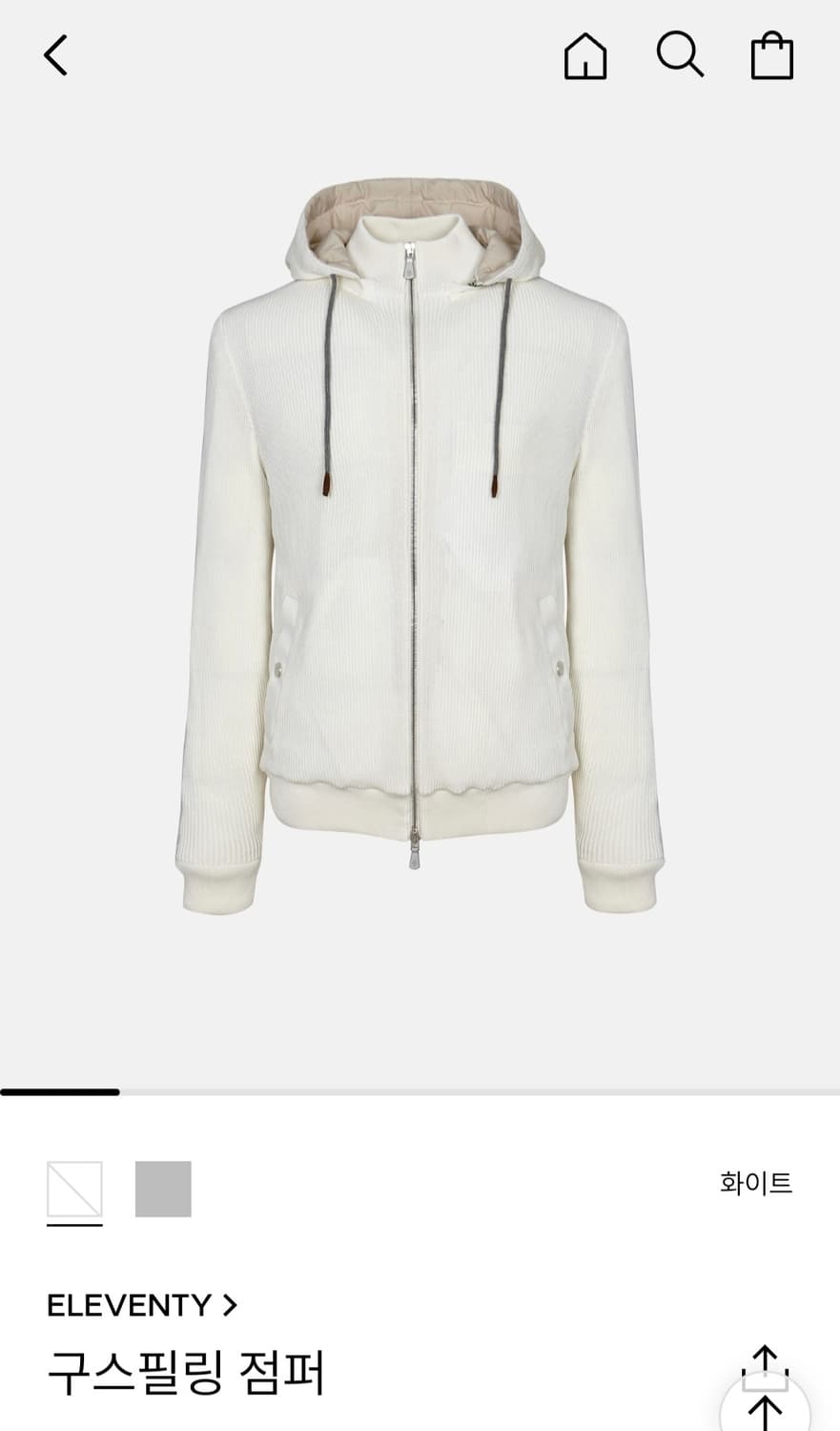Open the search magnifier
Viewport: 840px width, 1431px height.
coord(680,54)
